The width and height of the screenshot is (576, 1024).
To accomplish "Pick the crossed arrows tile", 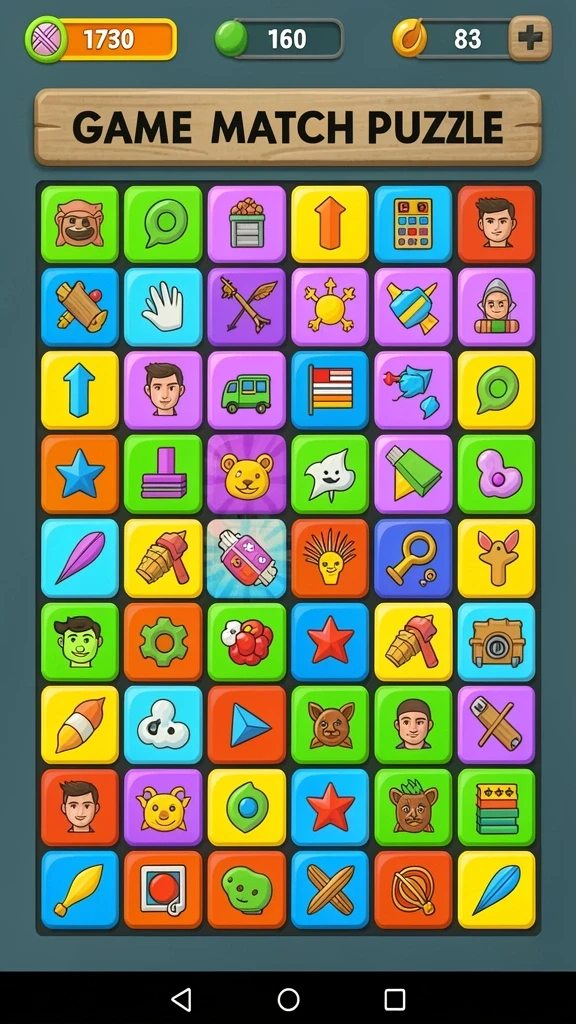I will tap(246, 307).
